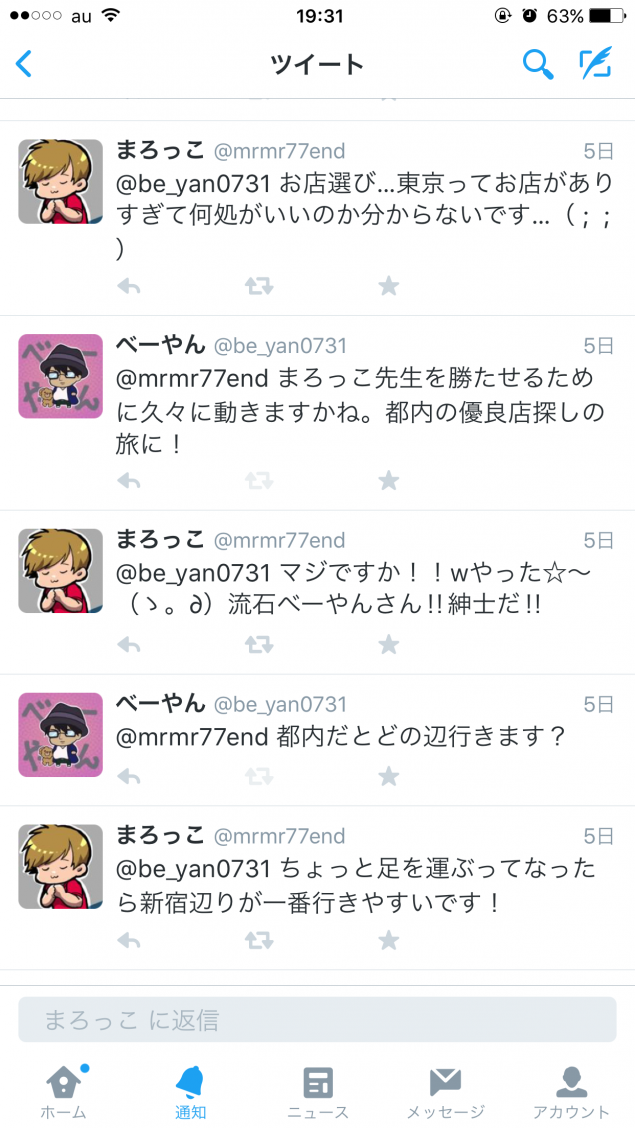Screen dimensions: 635x1128
Task: Reply to the tweet about お店選び
Action: 129,287
